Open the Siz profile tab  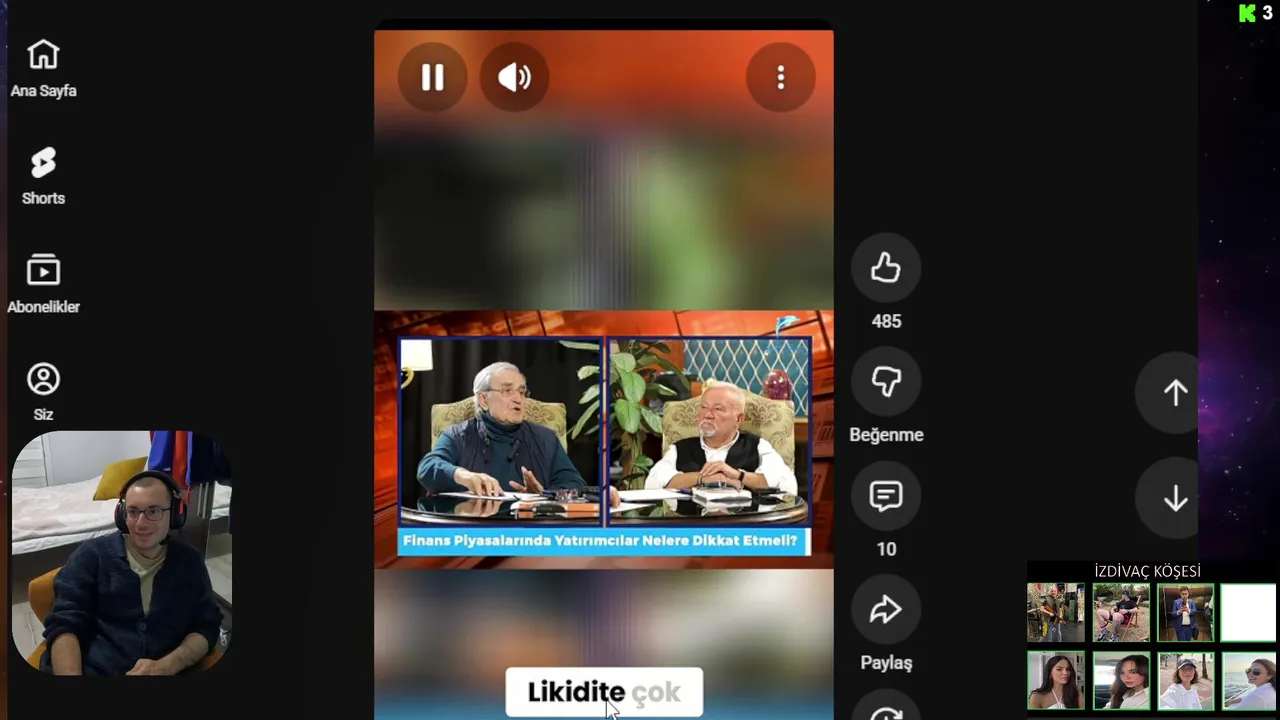coord(43,390)
